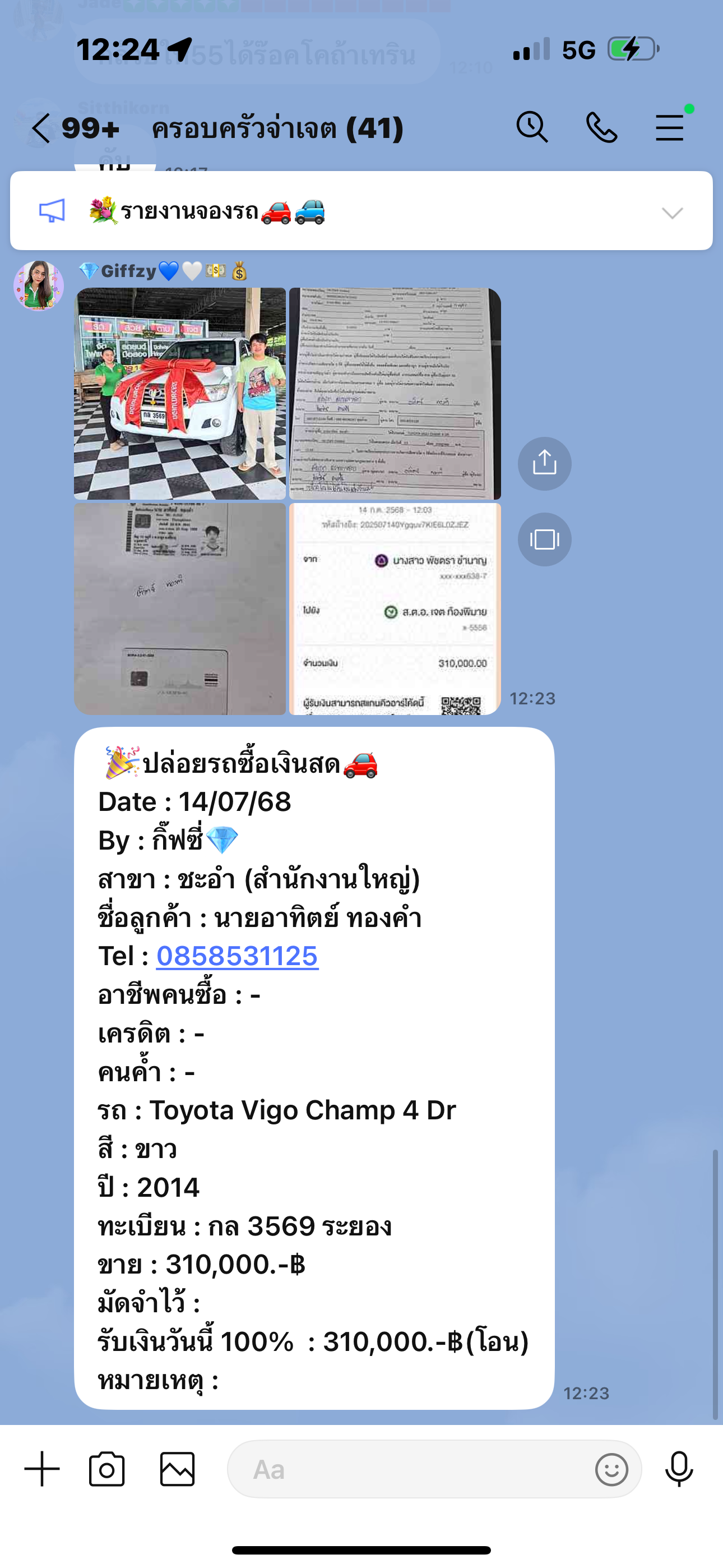
Task: Pick an image from the gallery
Action: click(177, 1469)
